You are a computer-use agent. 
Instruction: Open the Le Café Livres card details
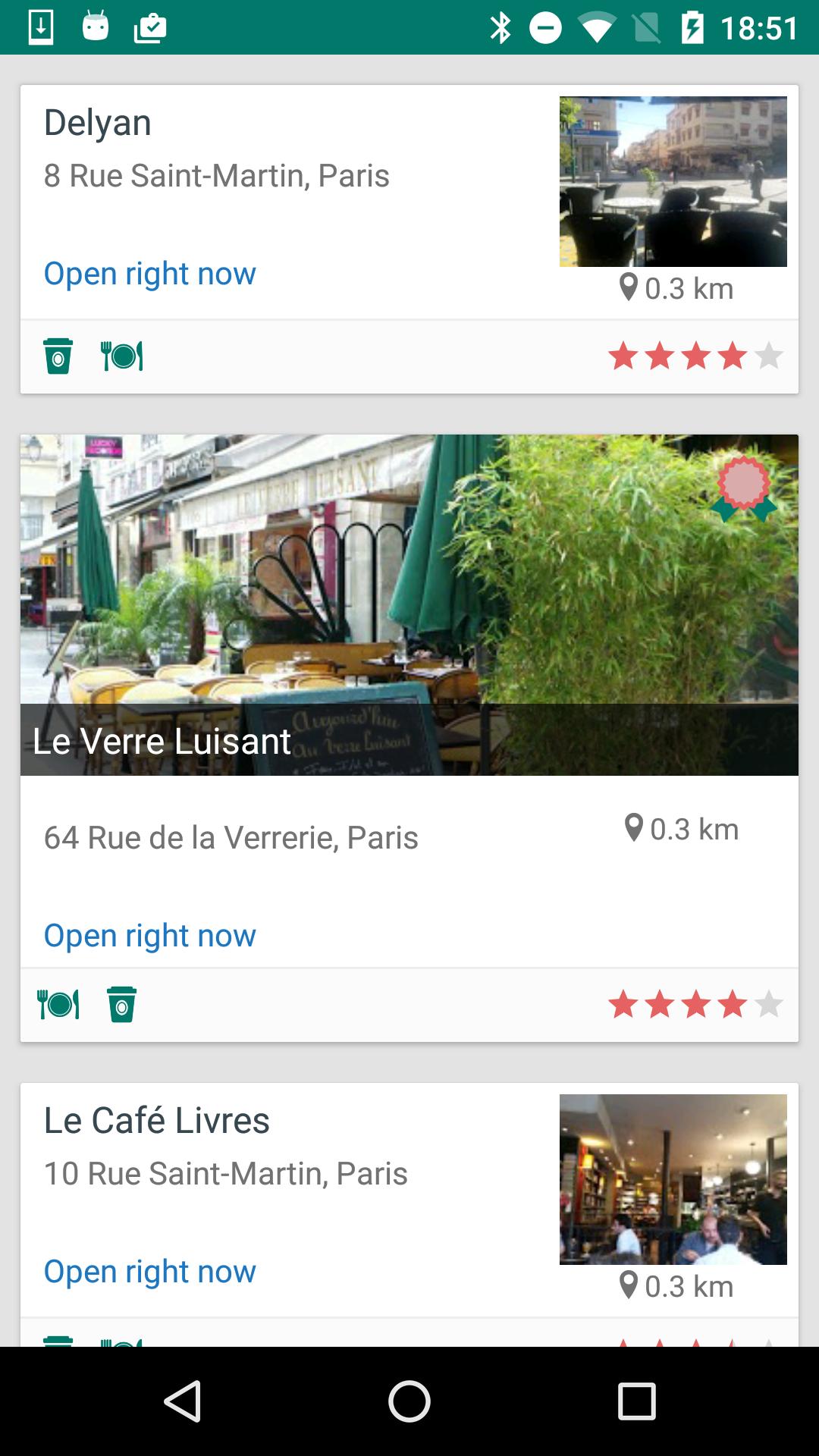tap(303, 1175)
